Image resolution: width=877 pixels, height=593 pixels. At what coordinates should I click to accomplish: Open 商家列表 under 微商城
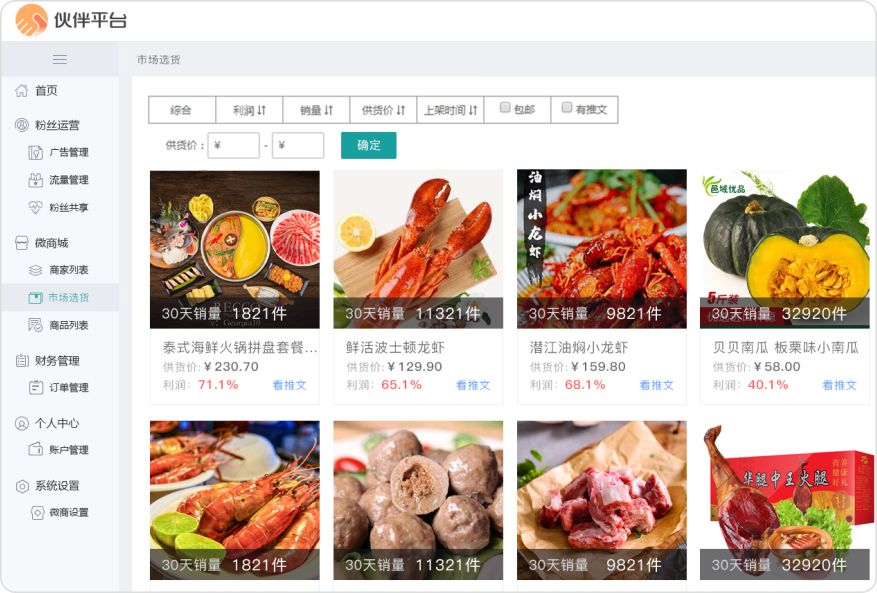click(x=68, y=270)
